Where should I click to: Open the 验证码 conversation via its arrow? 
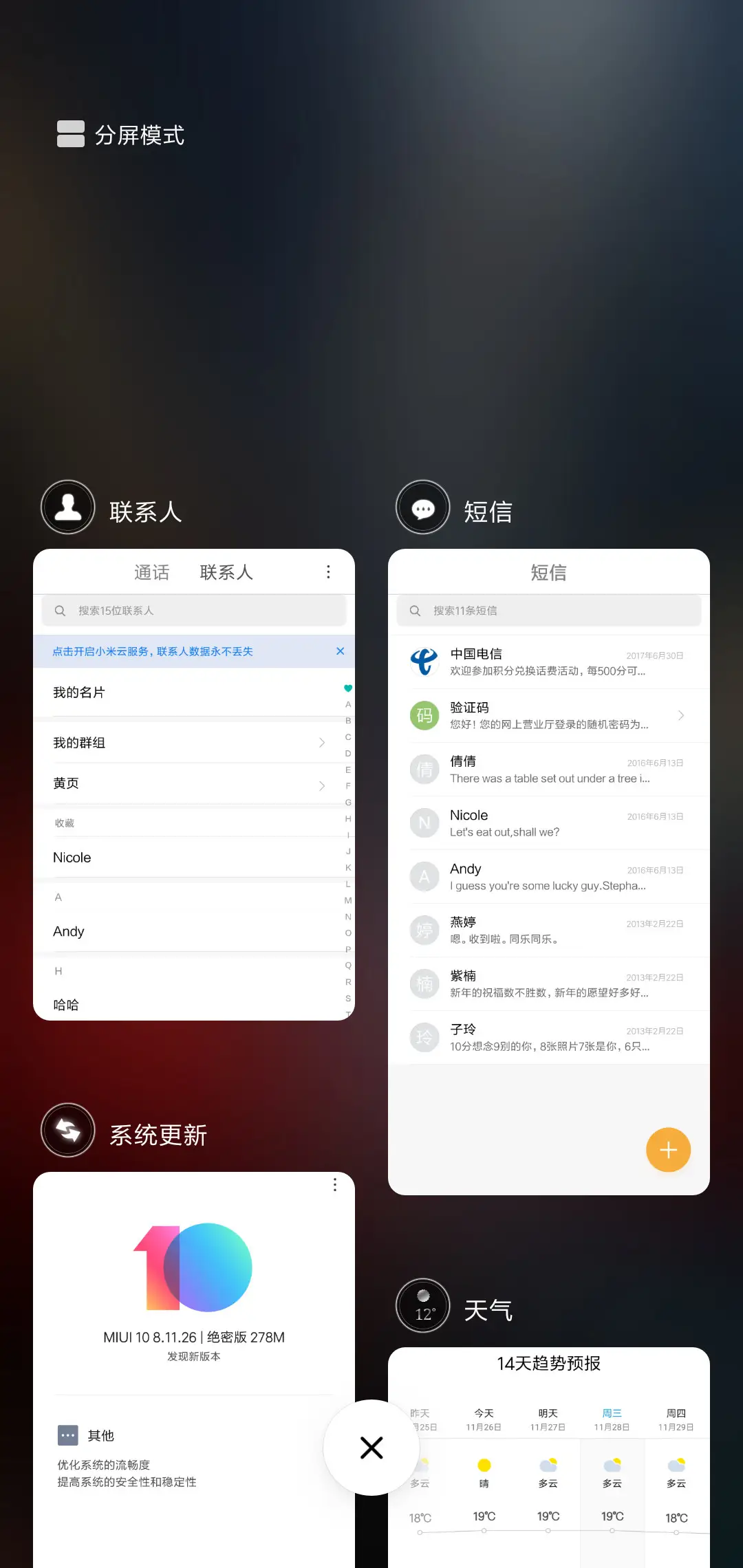[x=682, y=715]
